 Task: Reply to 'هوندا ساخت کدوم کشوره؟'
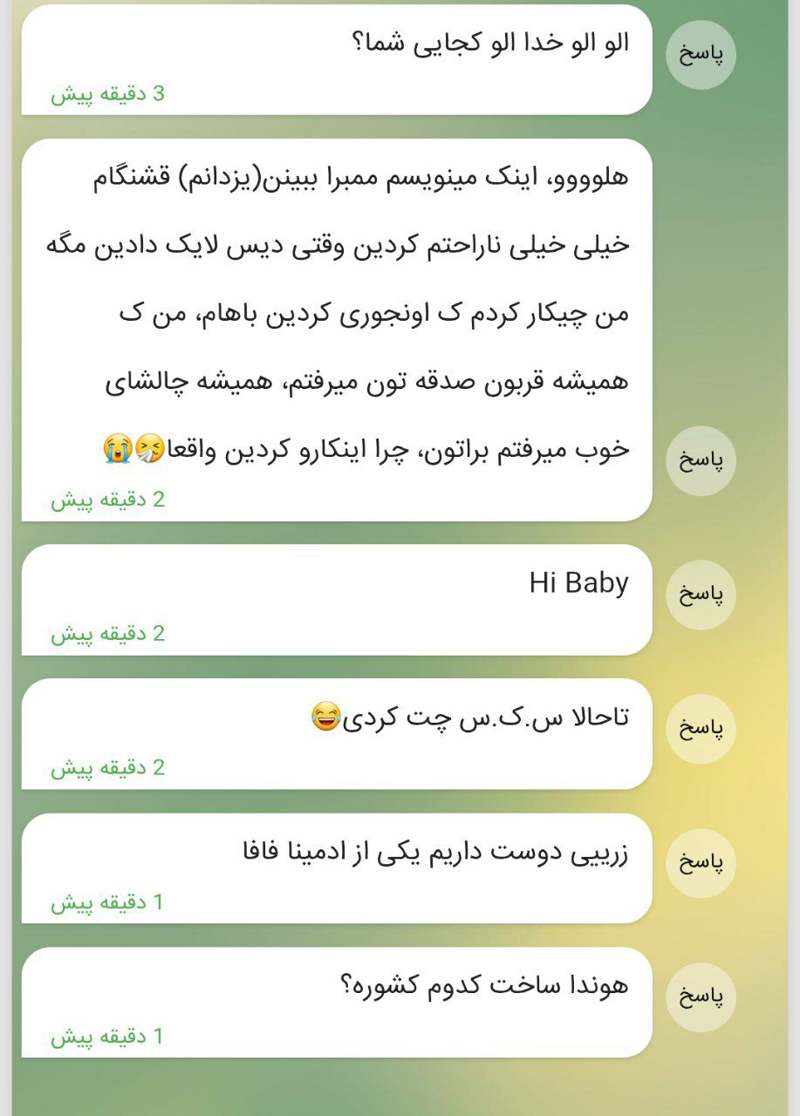700,998
